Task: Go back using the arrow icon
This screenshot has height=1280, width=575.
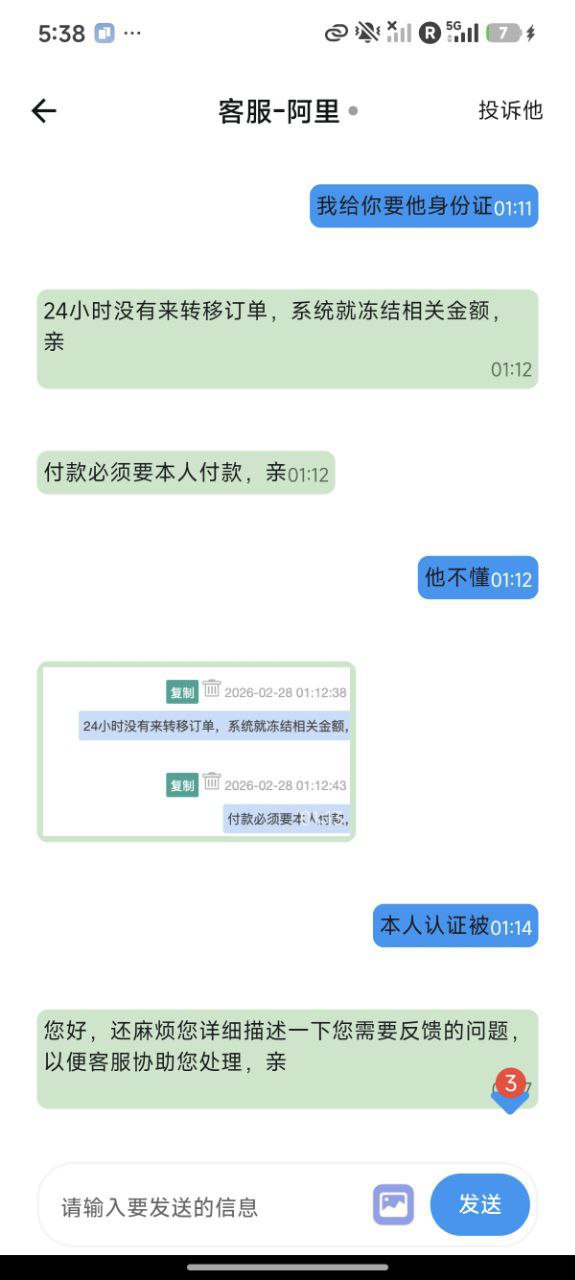Action: (x=44, y=111)
